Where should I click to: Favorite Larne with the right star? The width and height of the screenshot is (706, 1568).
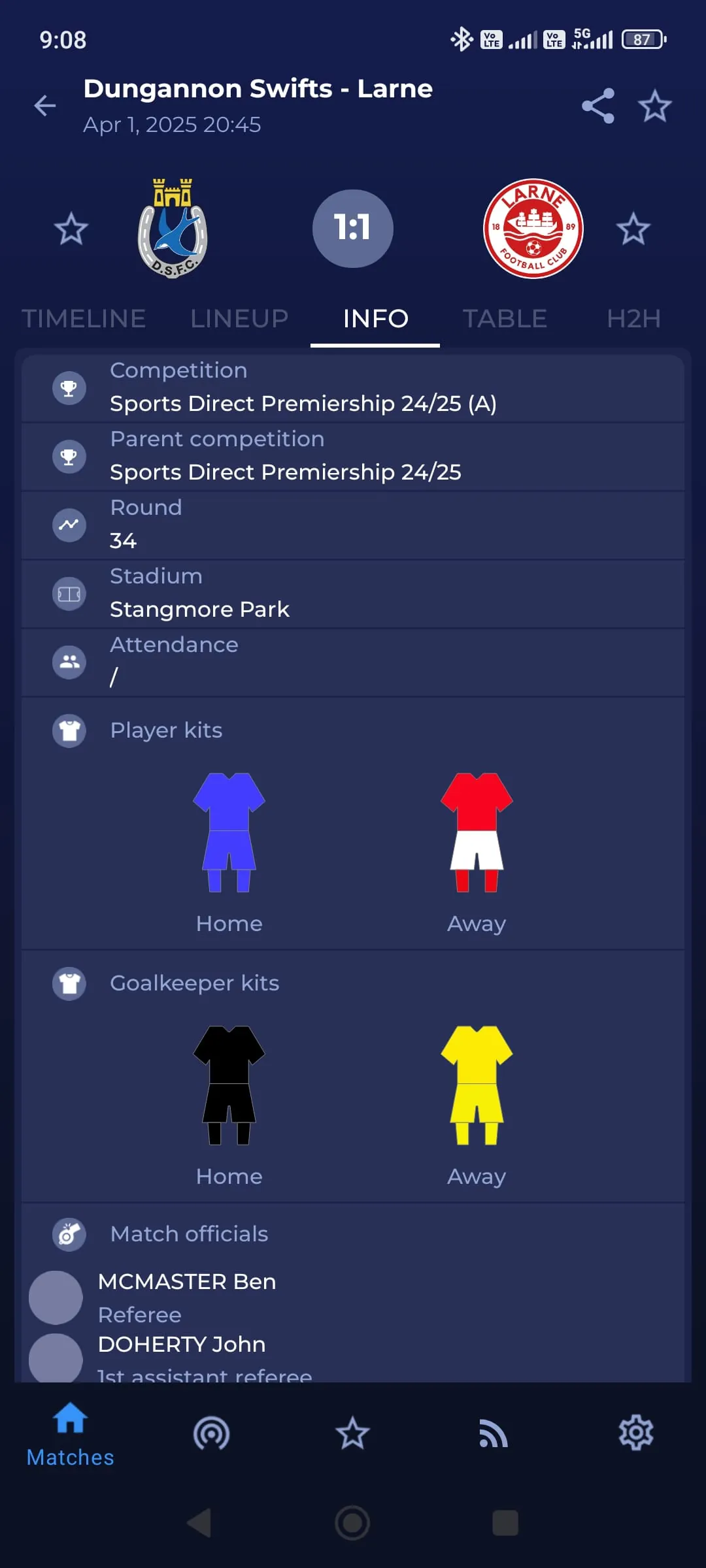(633, 229)
